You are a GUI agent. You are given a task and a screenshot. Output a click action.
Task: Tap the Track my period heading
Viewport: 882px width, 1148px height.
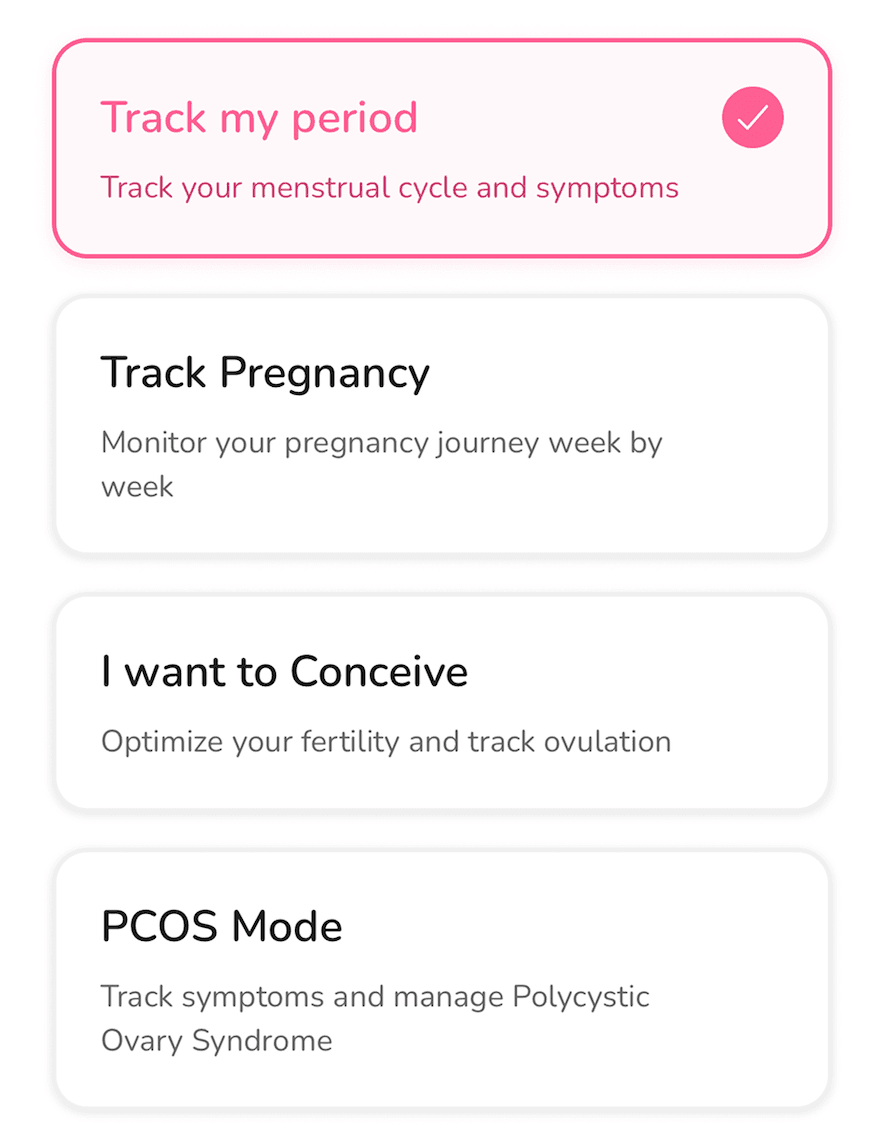pyautogui.click(x=259, y=117)
